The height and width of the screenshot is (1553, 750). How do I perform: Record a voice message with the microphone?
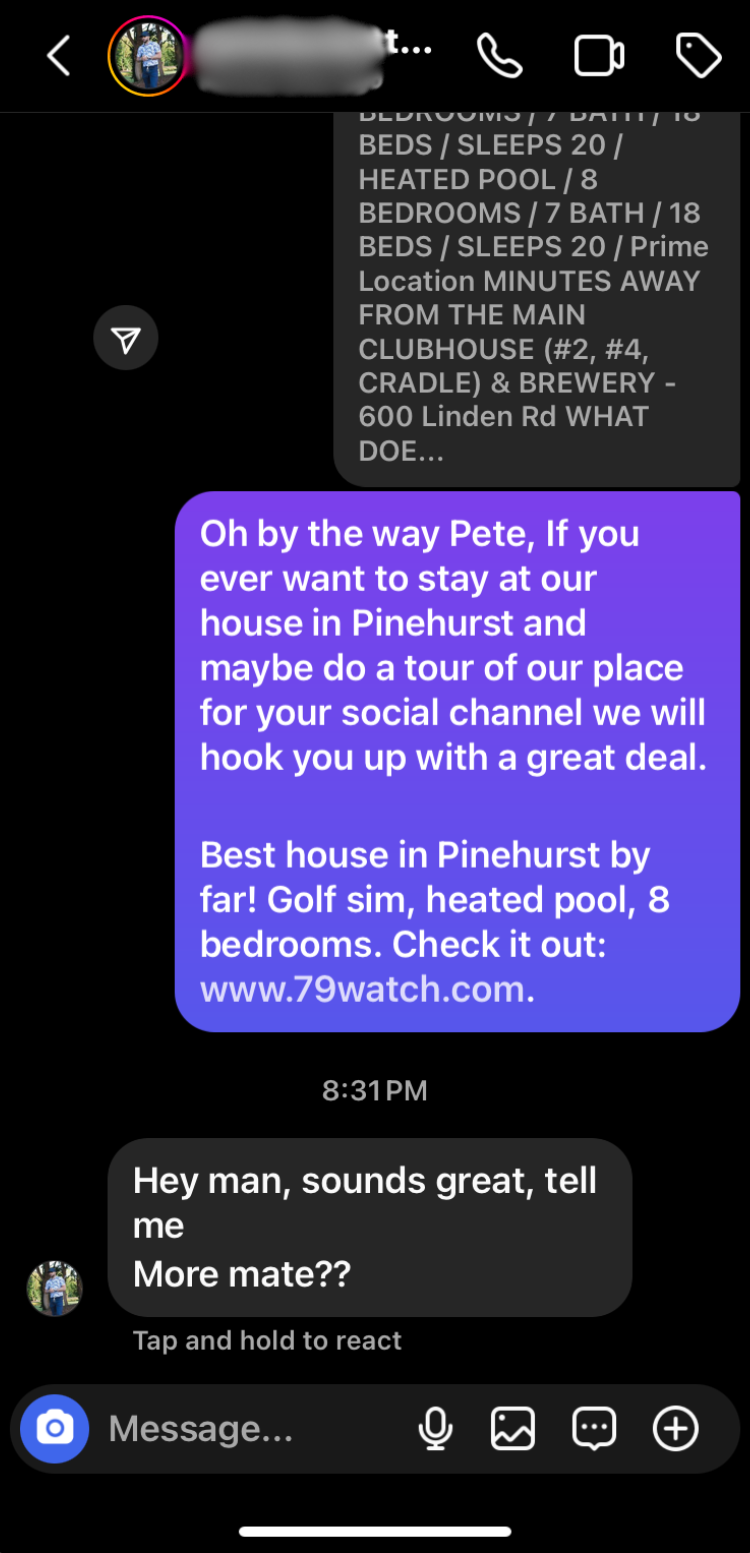[x=435, y=1429]
